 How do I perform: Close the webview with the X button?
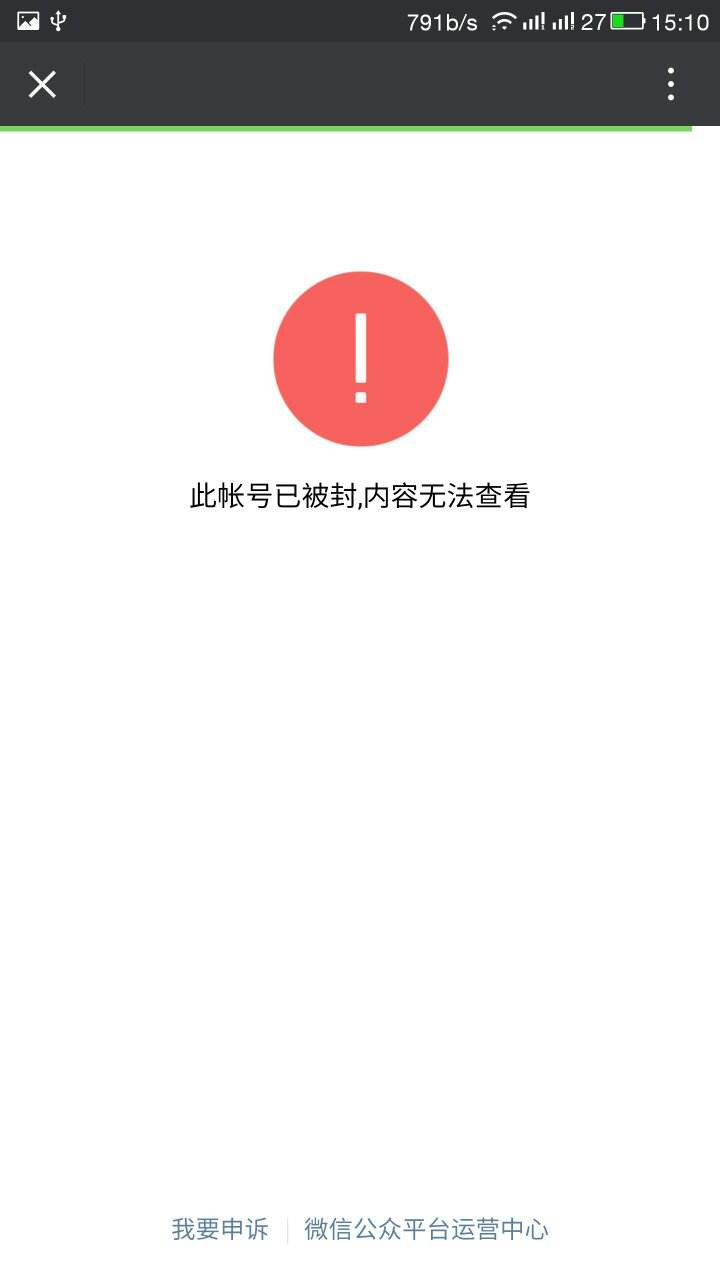pyautogui.click(x=42, y=85)
